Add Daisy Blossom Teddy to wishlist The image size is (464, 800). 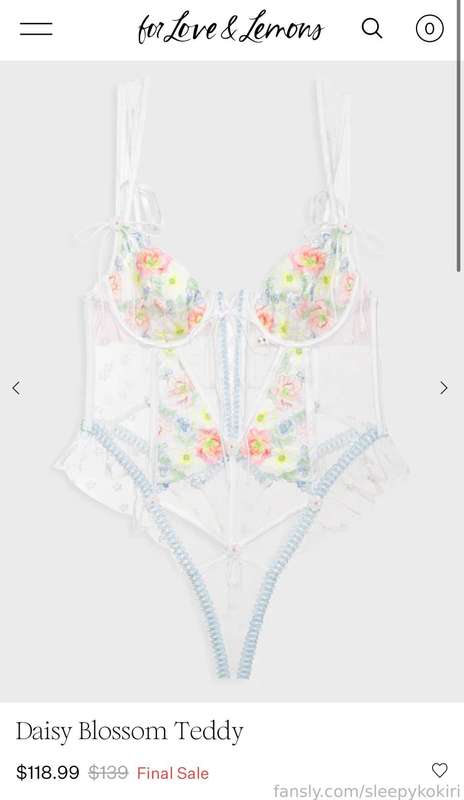(439, 769)
